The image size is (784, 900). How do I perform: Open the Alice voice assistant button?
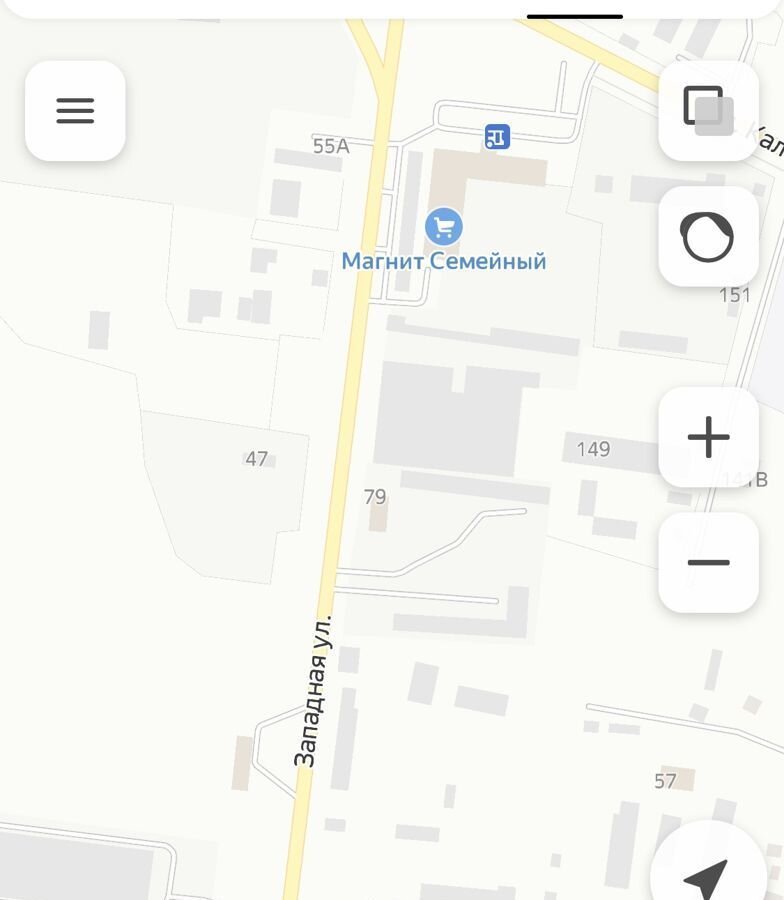(708, 237)
